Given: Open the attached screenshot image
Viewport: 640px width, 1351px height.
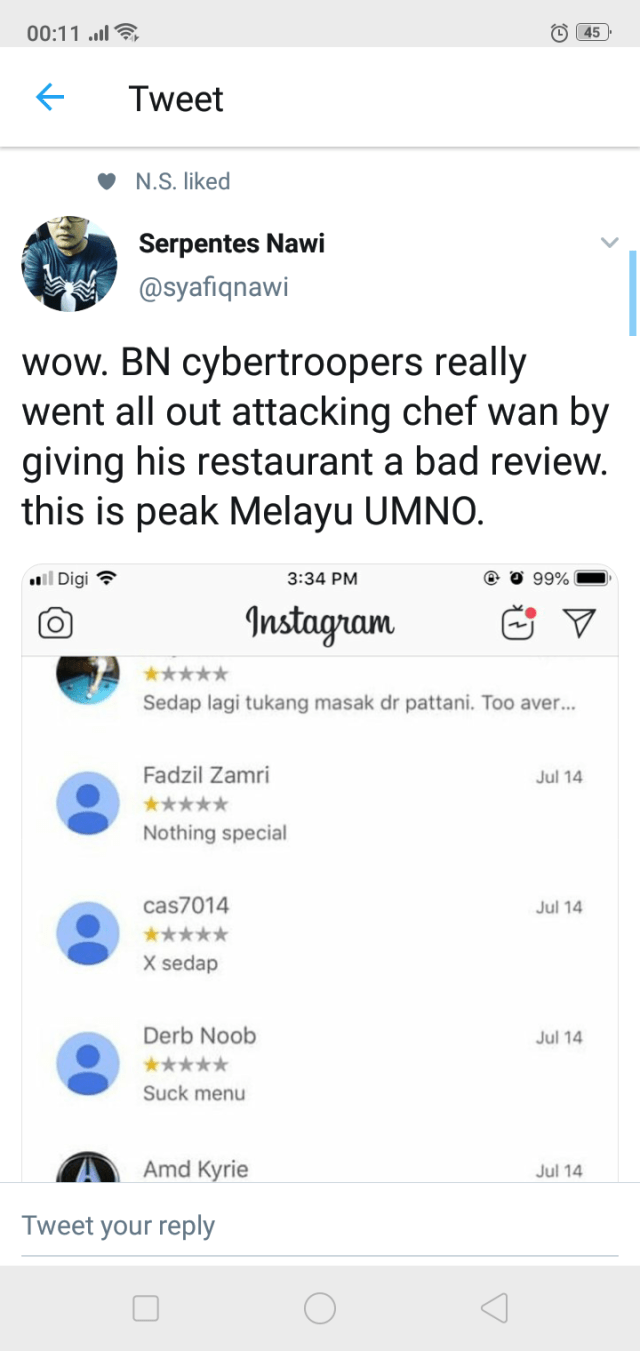Looking at the screenshot, I should [x=320, y=870].
